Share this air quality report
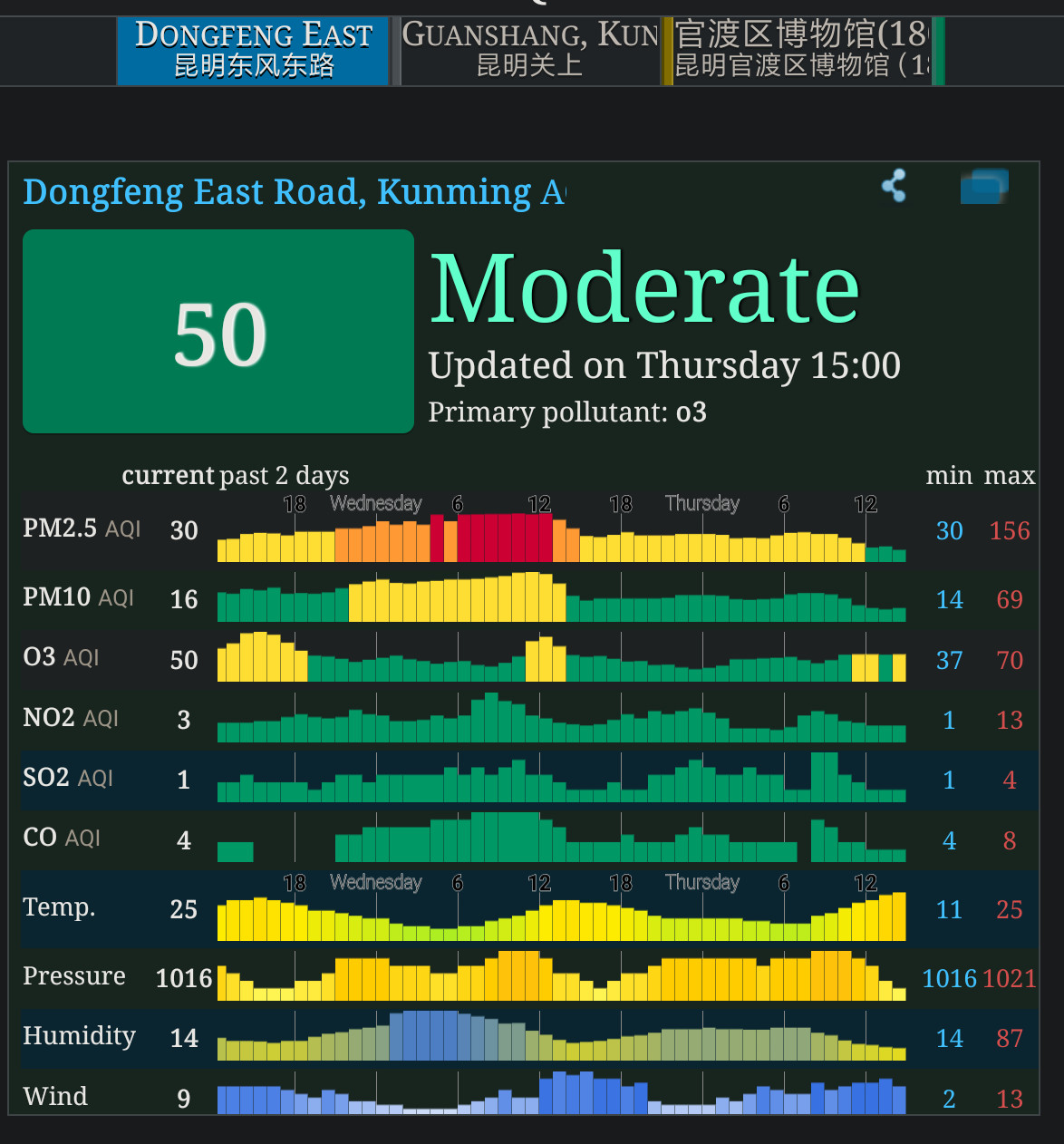Image resolution: width=1064 pixels, height=1144 pixels. (x=894, y=186)
